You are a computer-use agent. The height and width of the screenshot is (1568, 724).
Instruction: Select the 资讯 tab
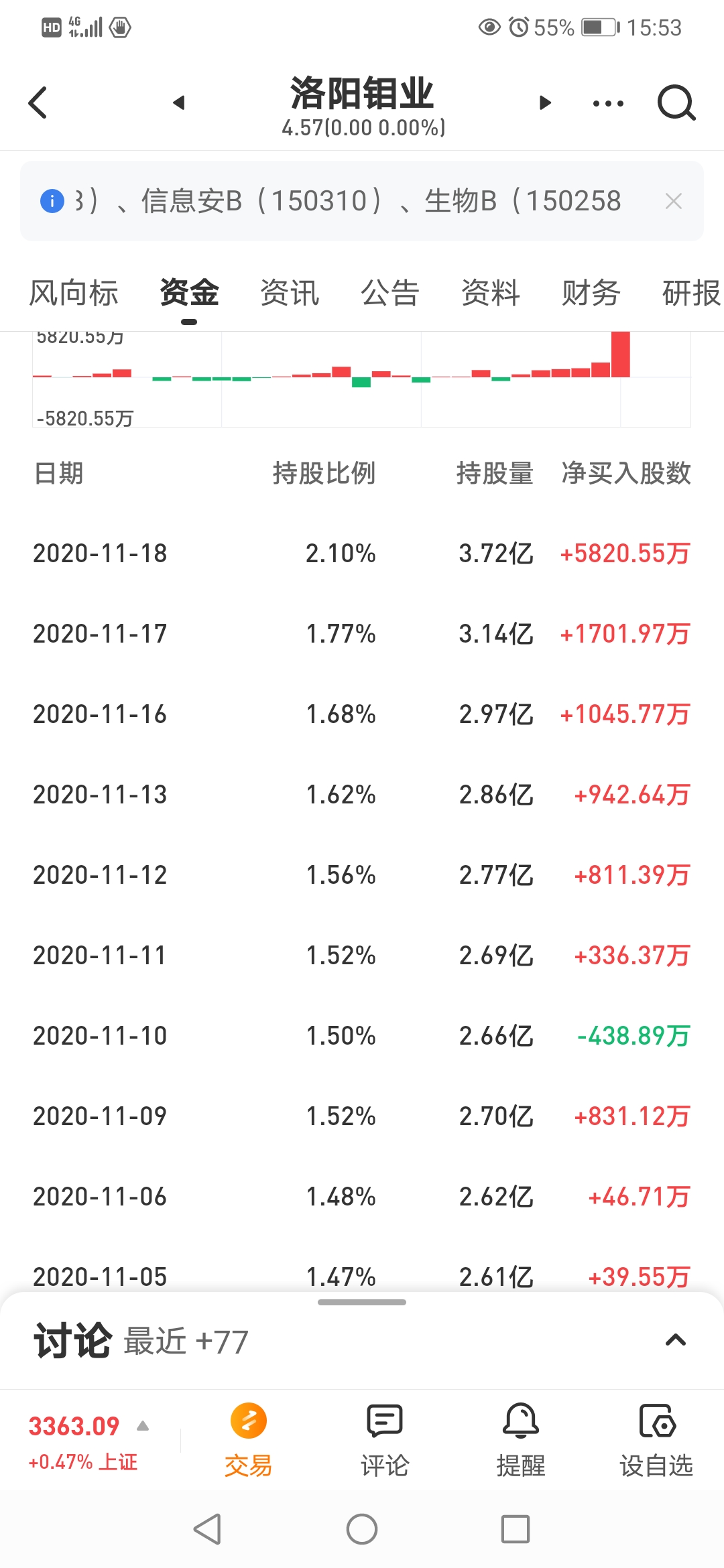pos(290,293)
